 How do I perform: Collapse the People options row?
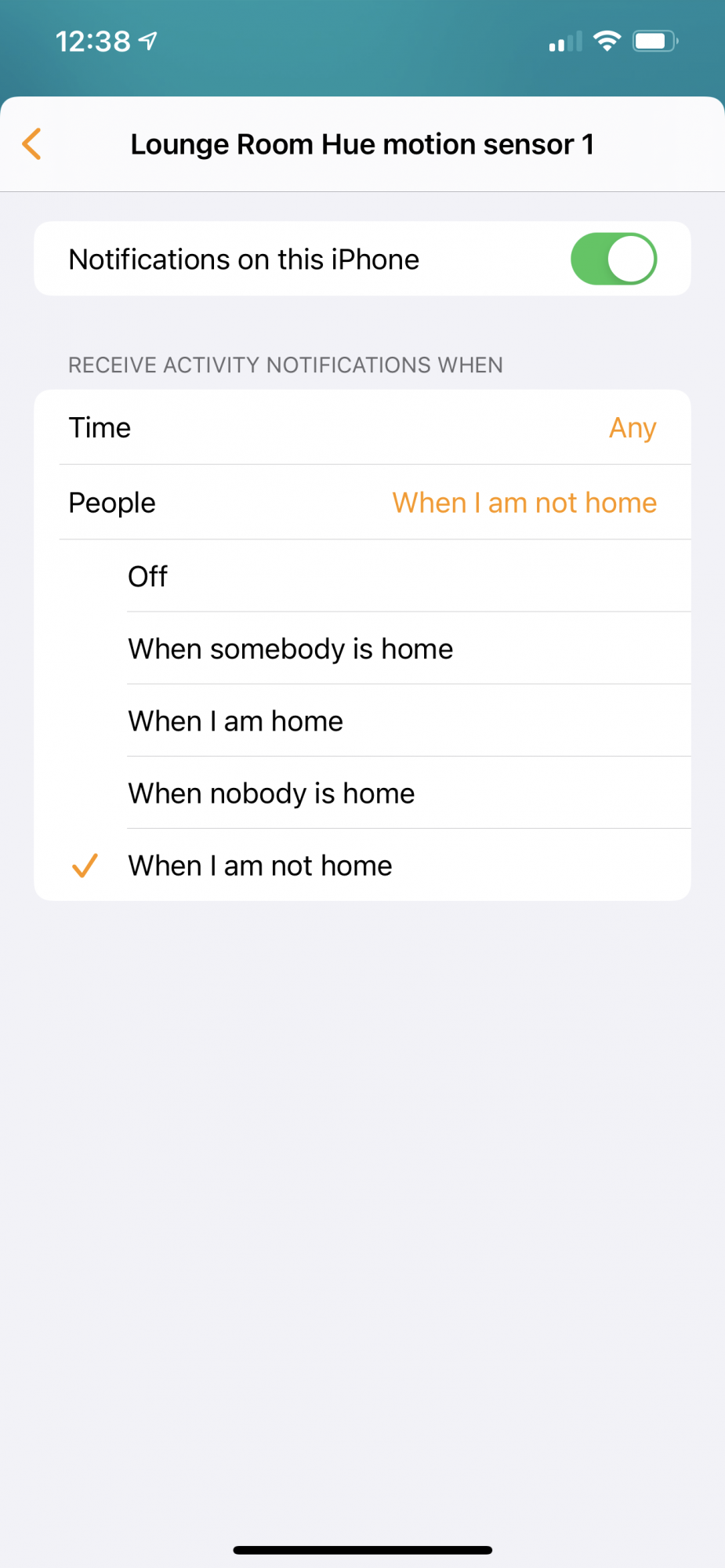(362, 502)
